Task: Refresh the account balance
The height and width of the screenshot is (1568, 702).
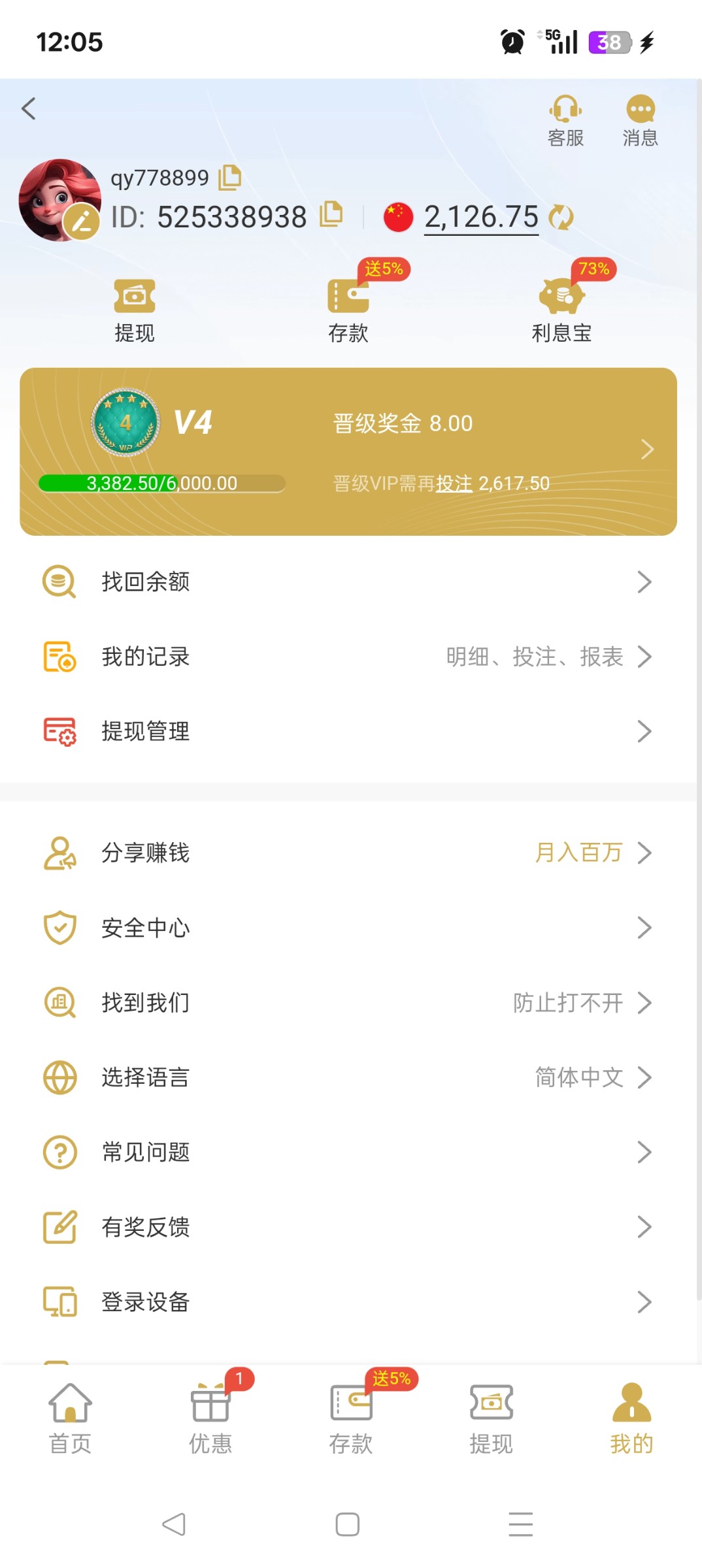Action: (x=561, y=218)
